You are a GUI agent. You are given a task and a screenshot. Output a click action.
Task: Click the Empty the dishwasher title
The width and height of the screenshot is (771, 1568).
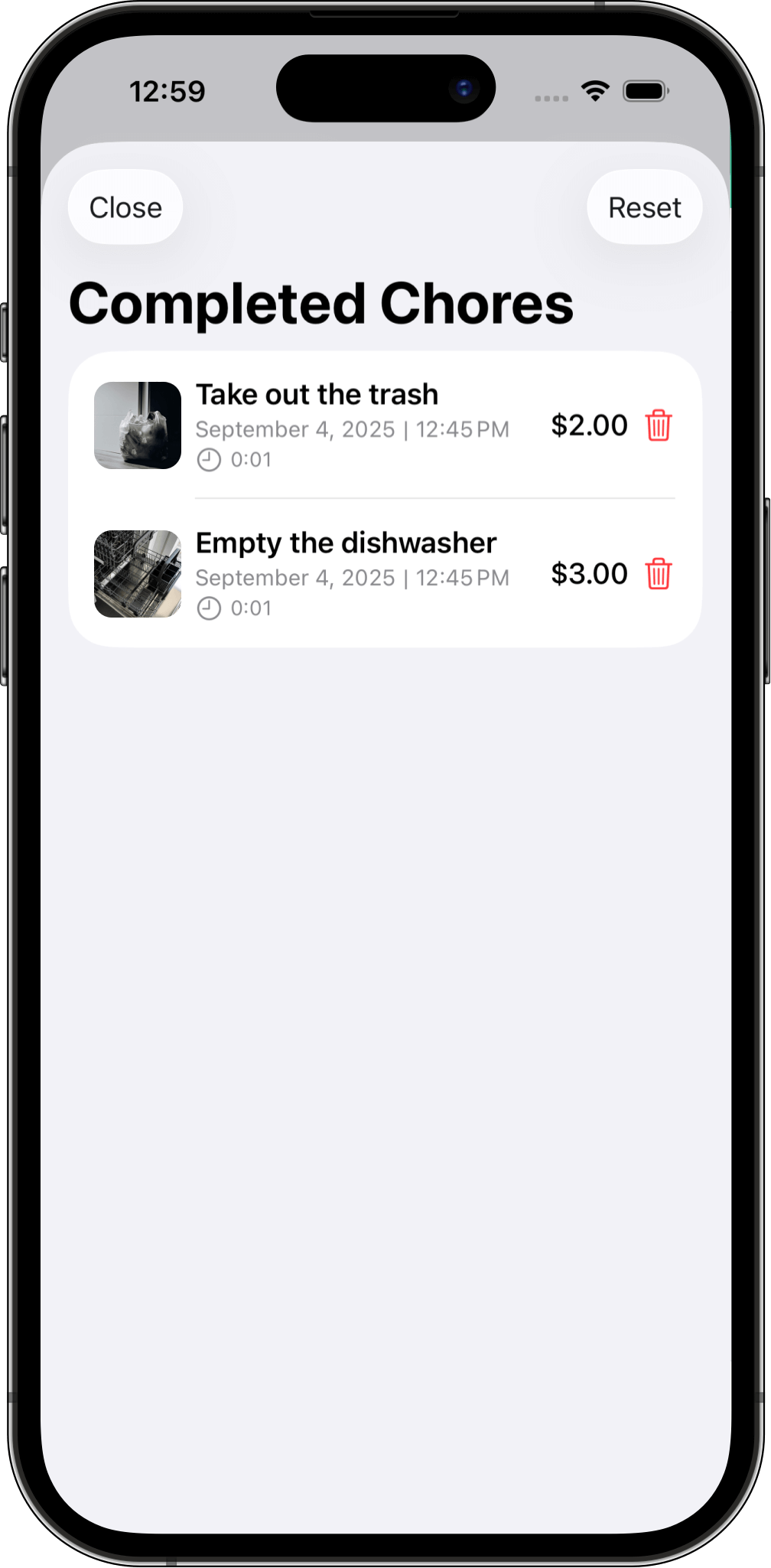[346, 543]
